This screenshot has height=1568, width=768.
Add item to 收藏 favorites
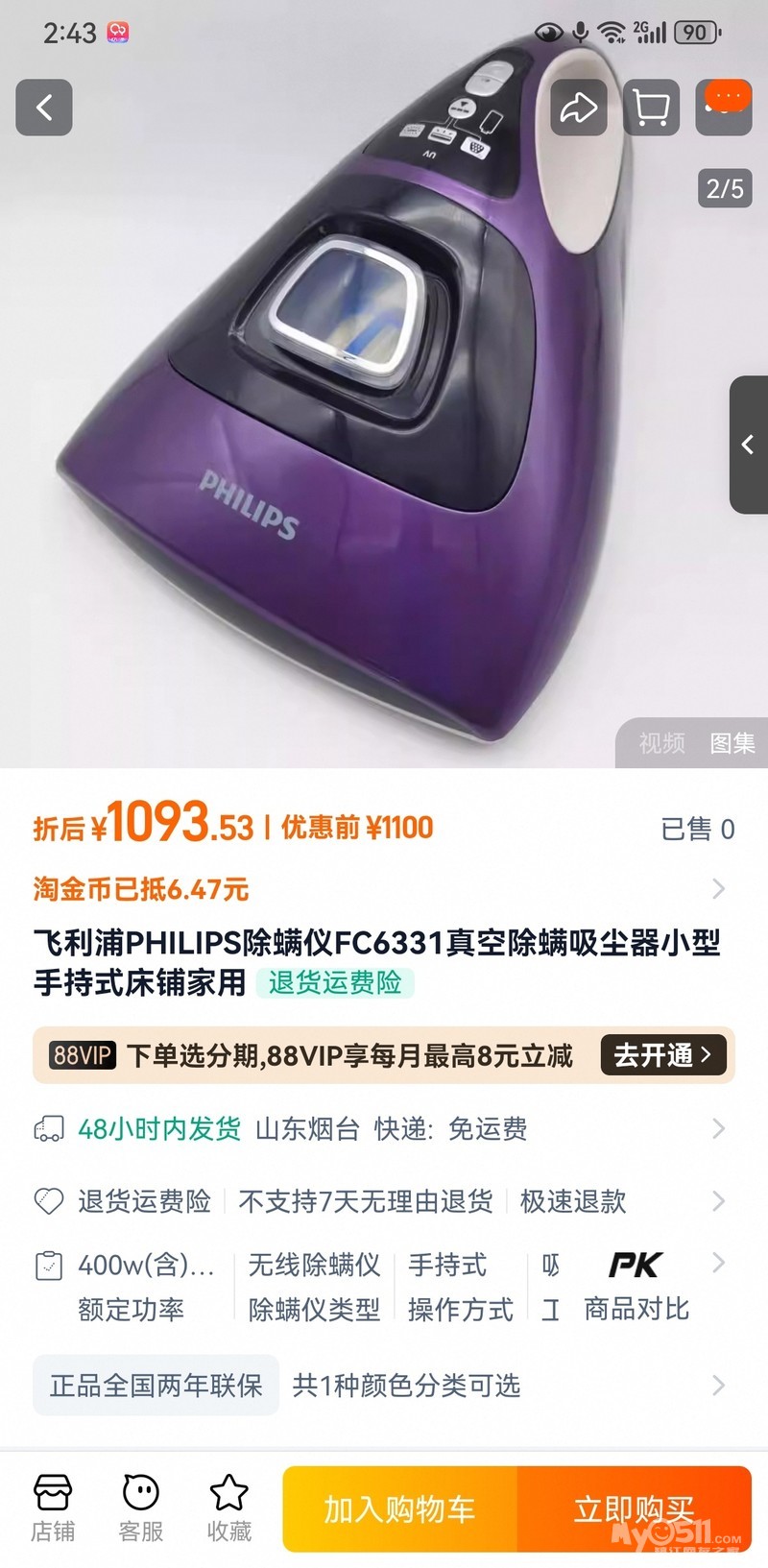click(x=229, y=1508)
